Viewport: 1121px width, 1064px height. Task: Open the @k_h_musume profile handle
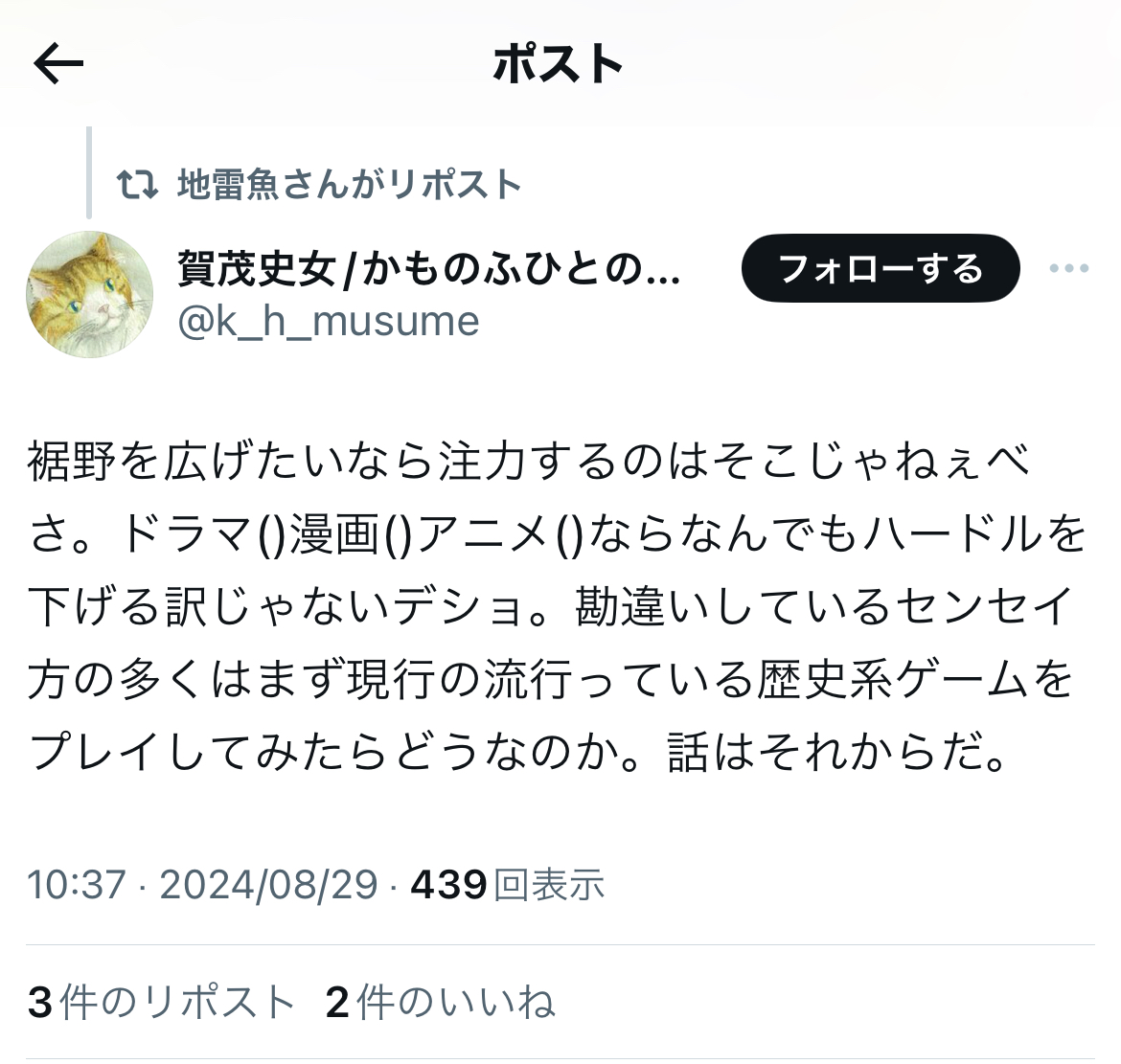pyautogui.click(x=328, y=321)
